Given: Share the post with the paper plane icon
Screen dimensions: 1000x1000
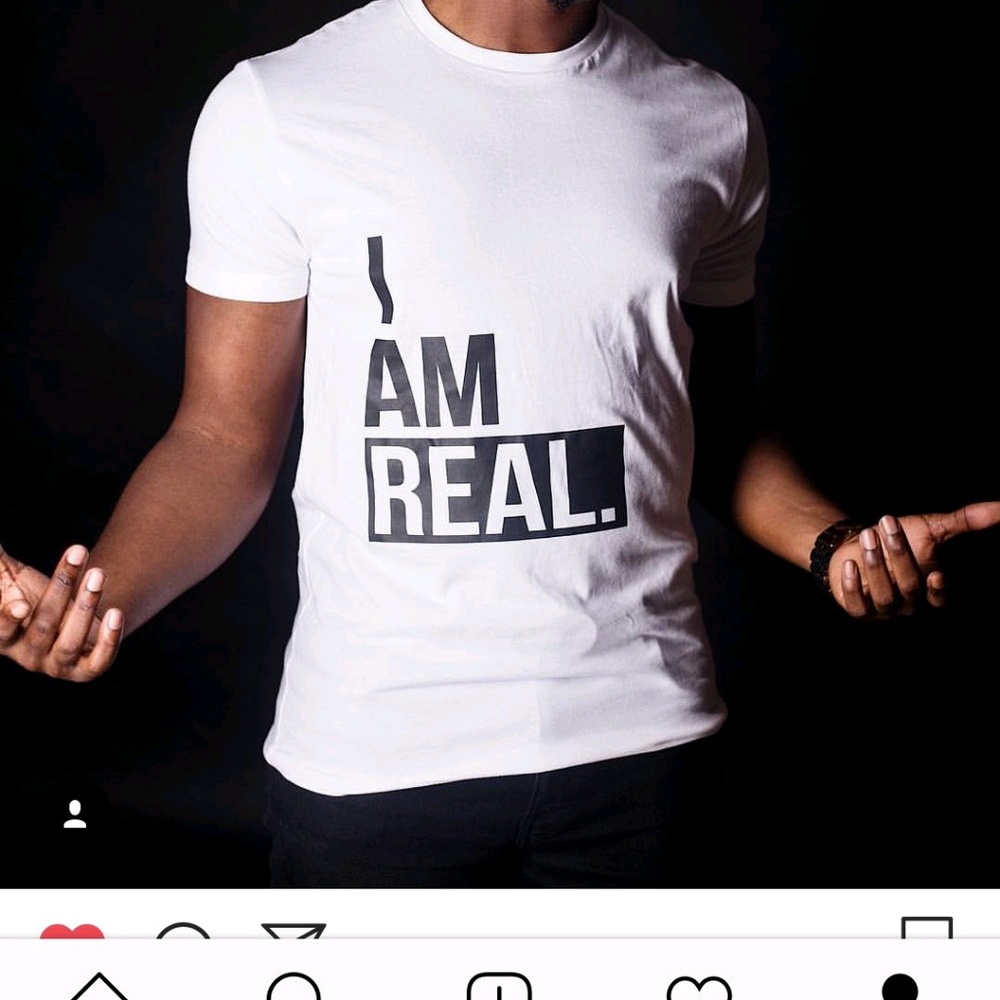Looking at the screenshot, I should (x=293, y=931).
